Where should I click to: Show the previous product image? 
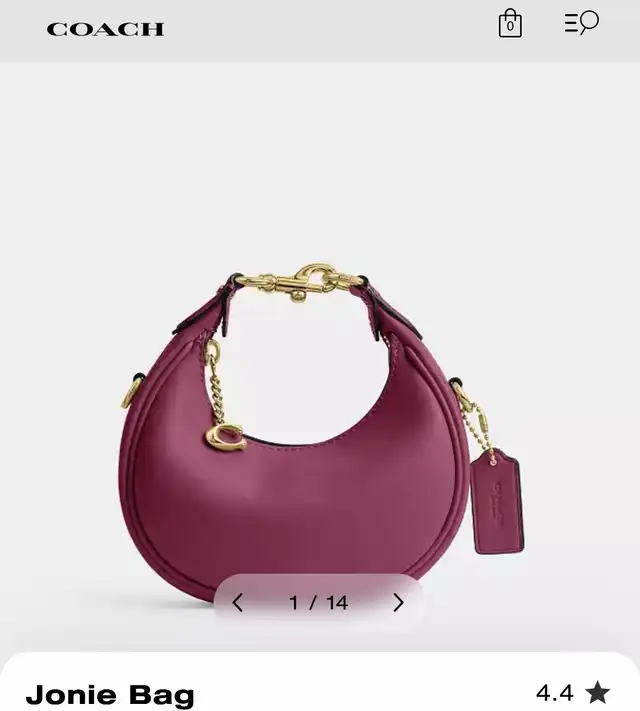pos(238,603)
